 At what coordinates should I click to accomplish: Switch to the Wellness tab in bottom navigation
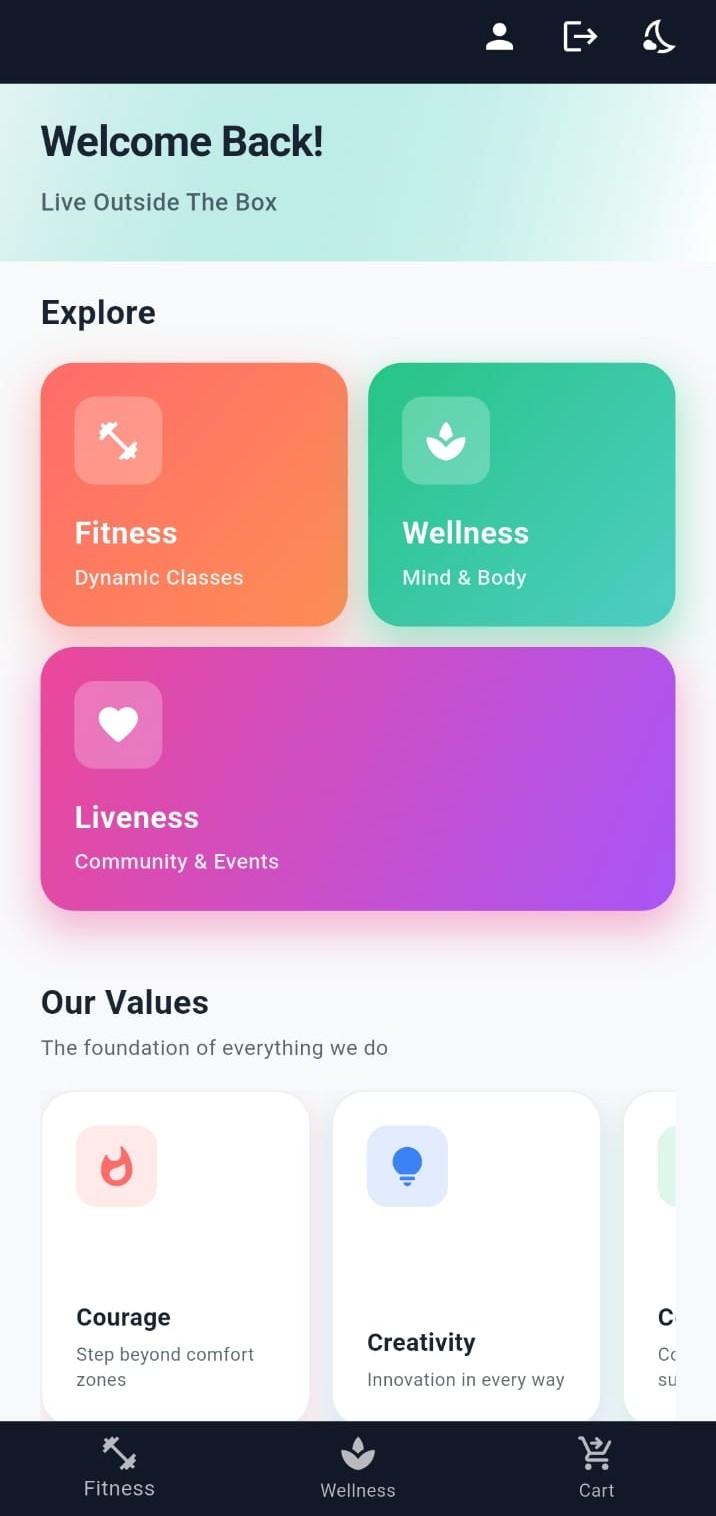pyautogui.click(x=358, y=1467)
